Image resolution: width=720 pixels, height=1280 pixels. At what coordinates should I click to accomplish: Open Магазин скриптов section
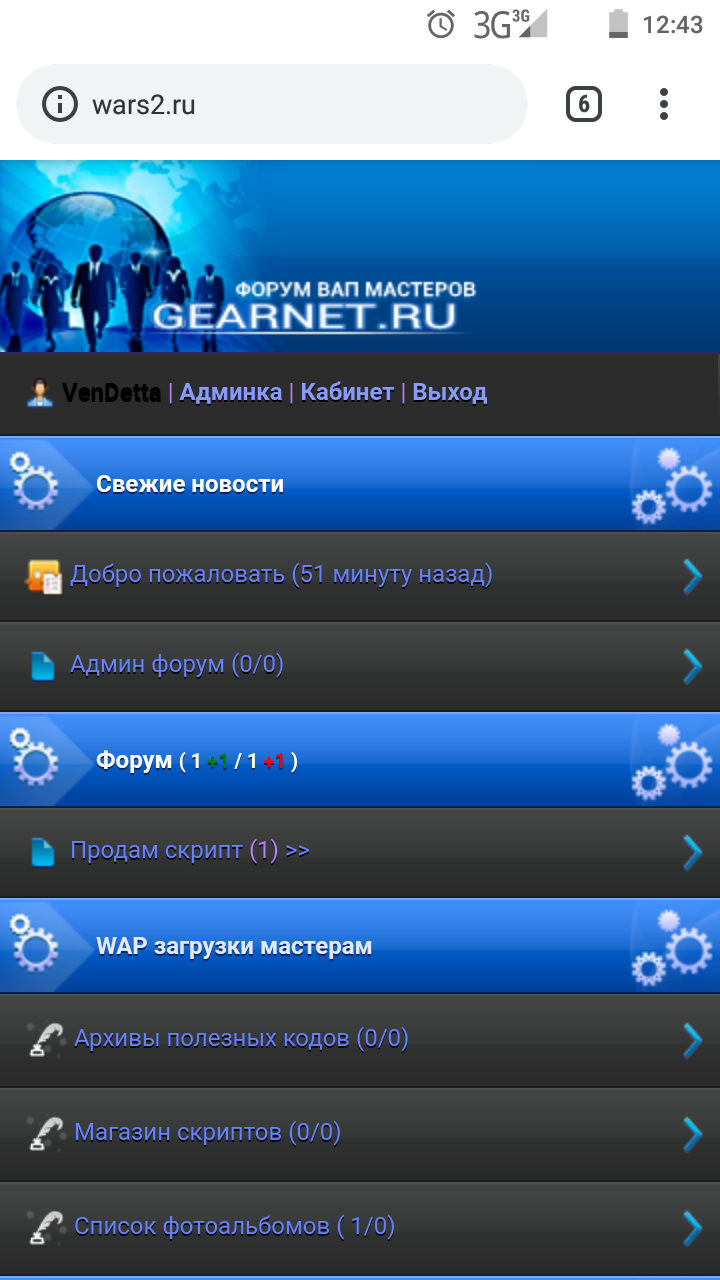point(207,1132)
